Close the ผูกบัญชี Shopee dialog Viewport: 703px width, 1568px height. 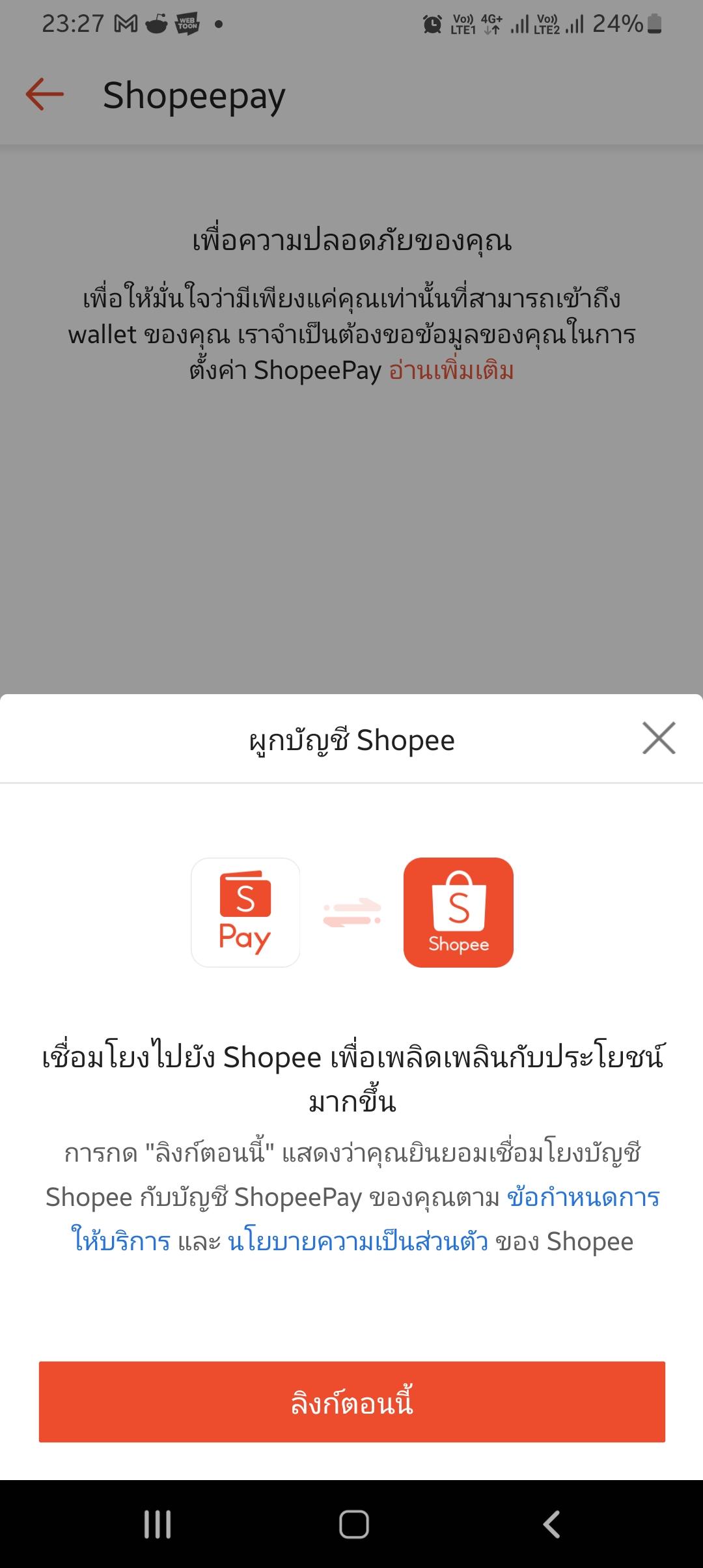[659, 738]
